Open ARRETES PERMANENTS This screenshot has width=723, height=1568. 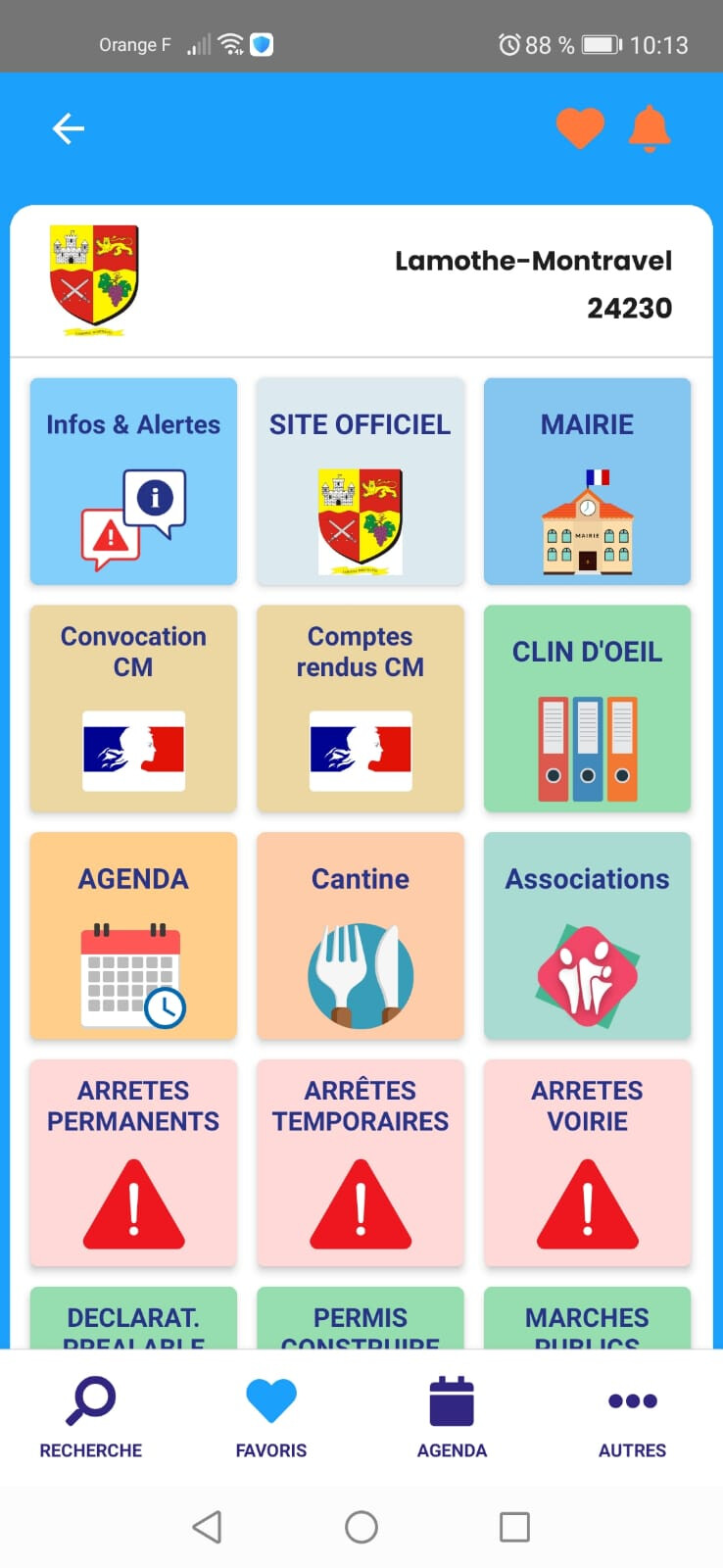pyautogui.click(x=133, y=1163)
